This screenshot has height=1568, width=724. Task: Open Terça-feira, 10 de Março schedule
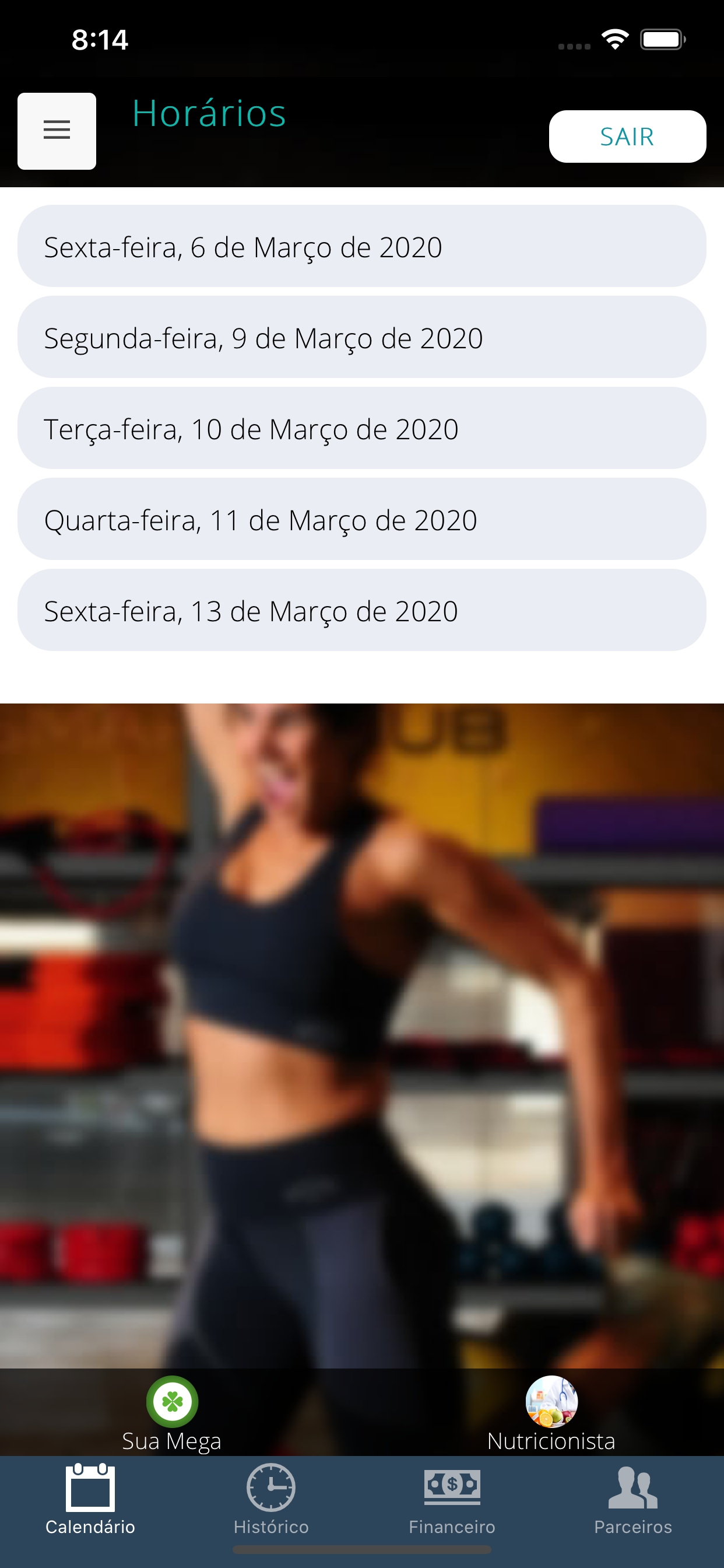361,429
